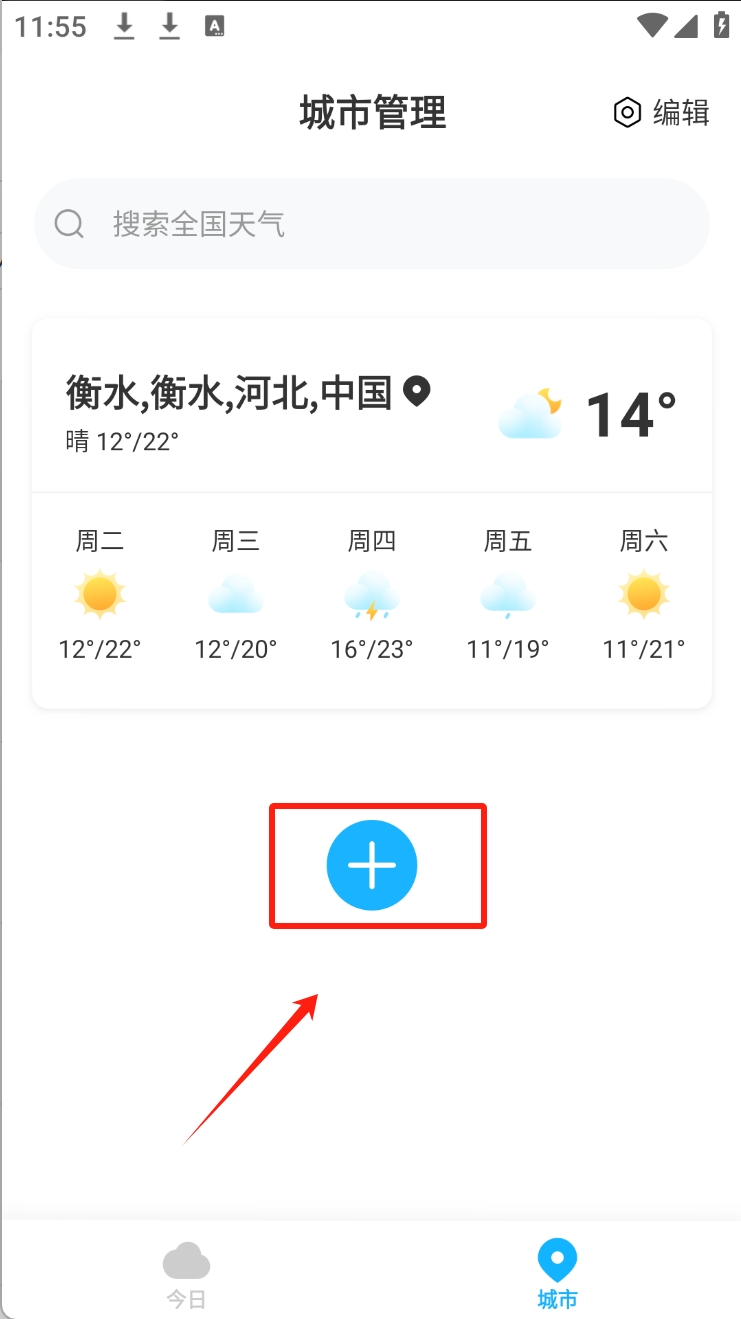
Task: Open the 搜索全国天气 search field
Action: tap(371, 224)
